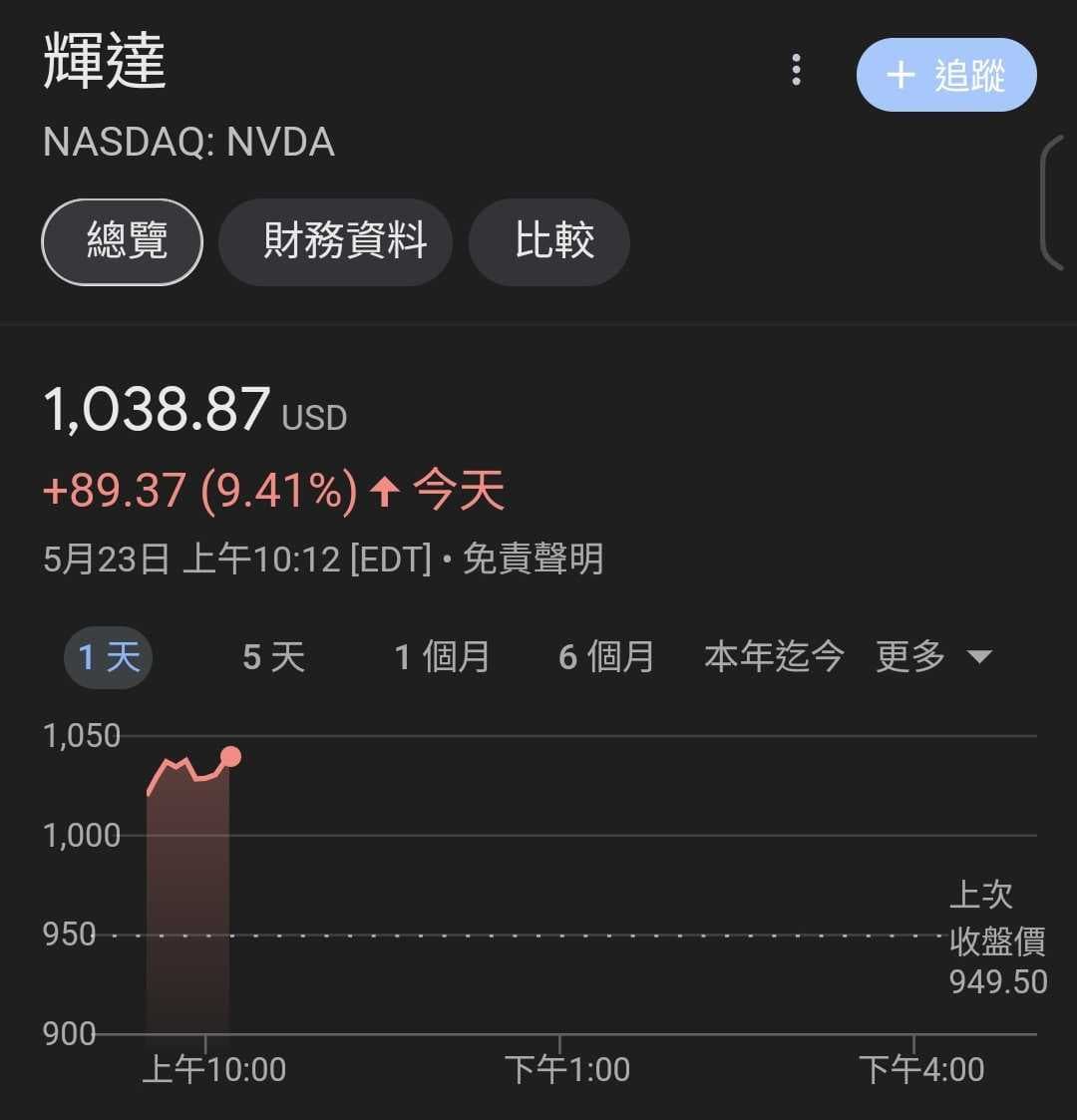Switch to the 財務資料 tab
The image size is (1077, 1120).
335,241
